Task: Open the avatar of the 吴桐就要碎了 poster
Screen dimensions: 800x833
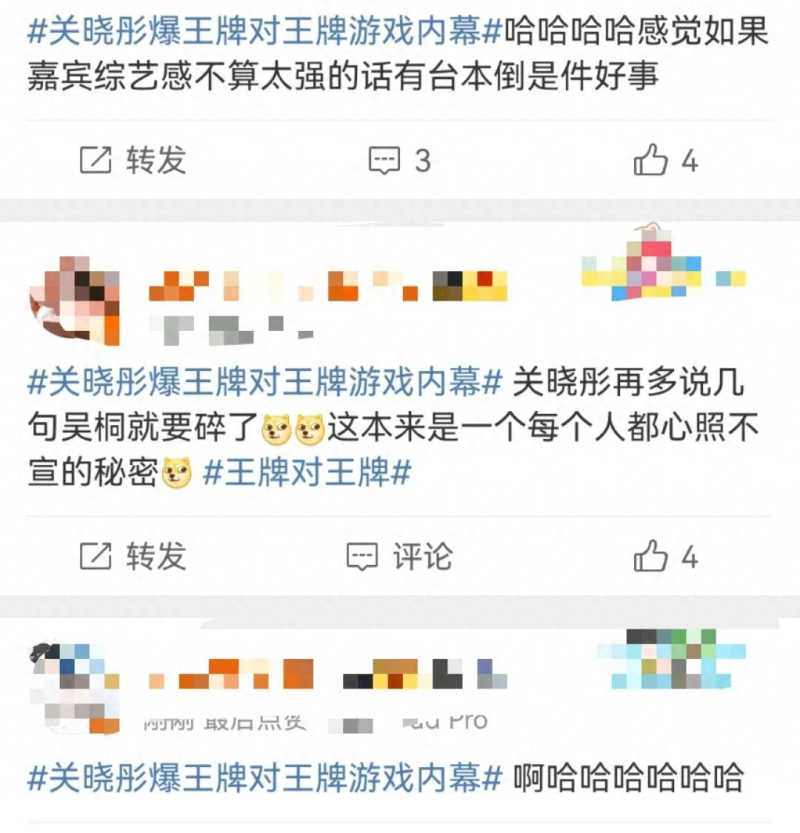Action: (75, 298)
